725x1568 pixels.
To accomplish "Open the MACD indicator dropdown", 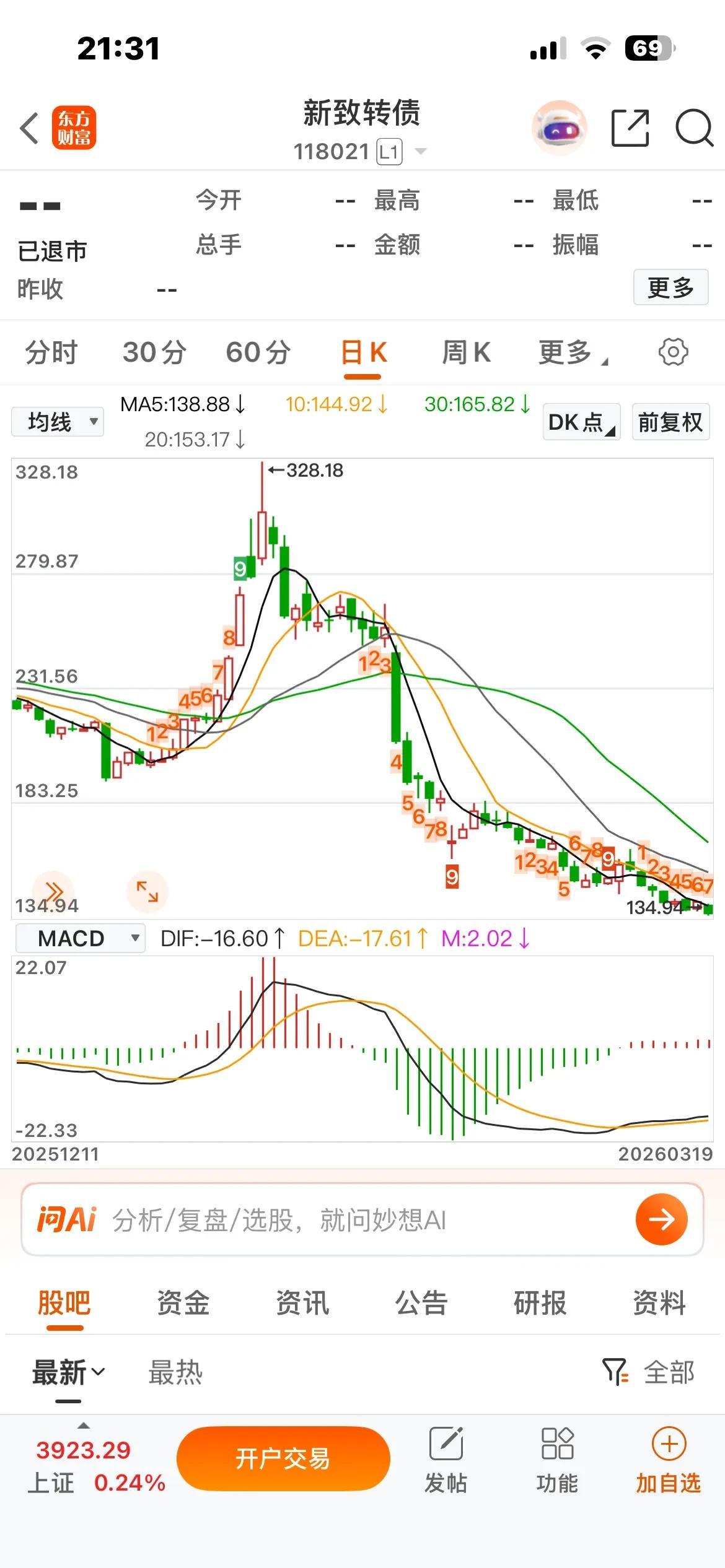I will coord(80,938).
